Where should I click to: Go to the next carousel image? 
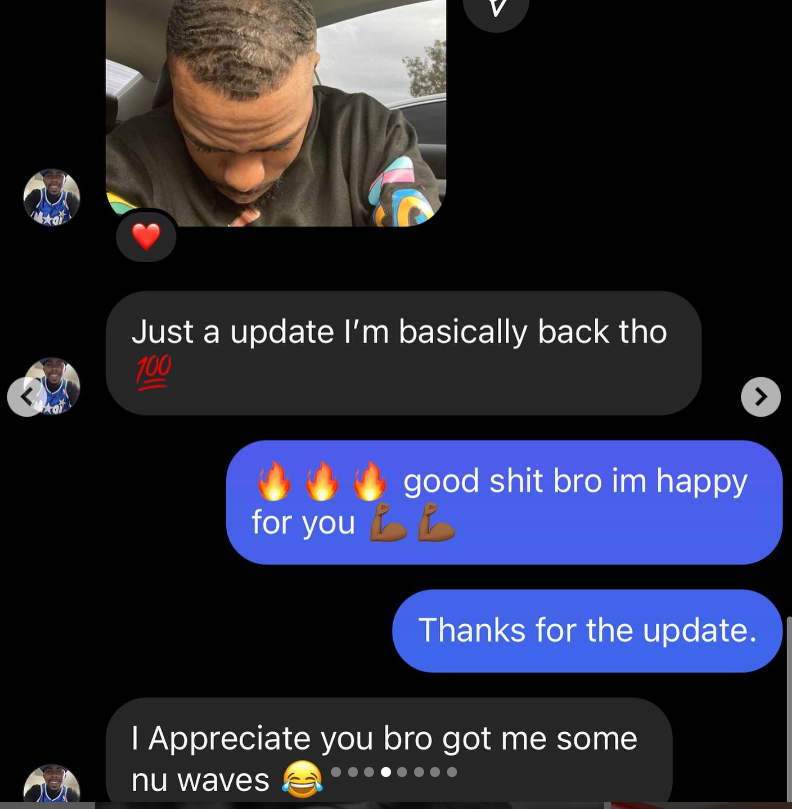[x=760, y=397]
